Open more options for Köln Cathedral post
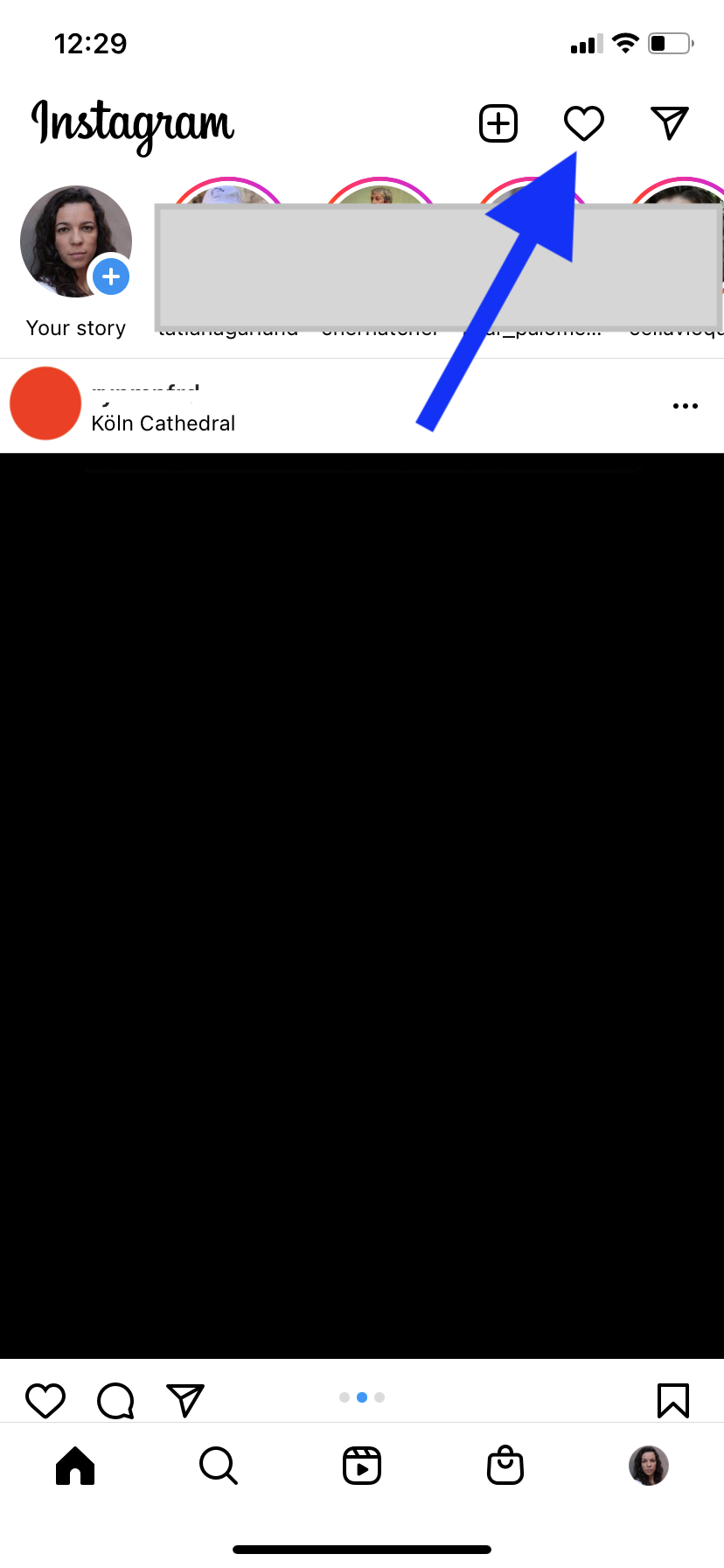Viewport: 724px width, 1568px height. pos(686,406)
